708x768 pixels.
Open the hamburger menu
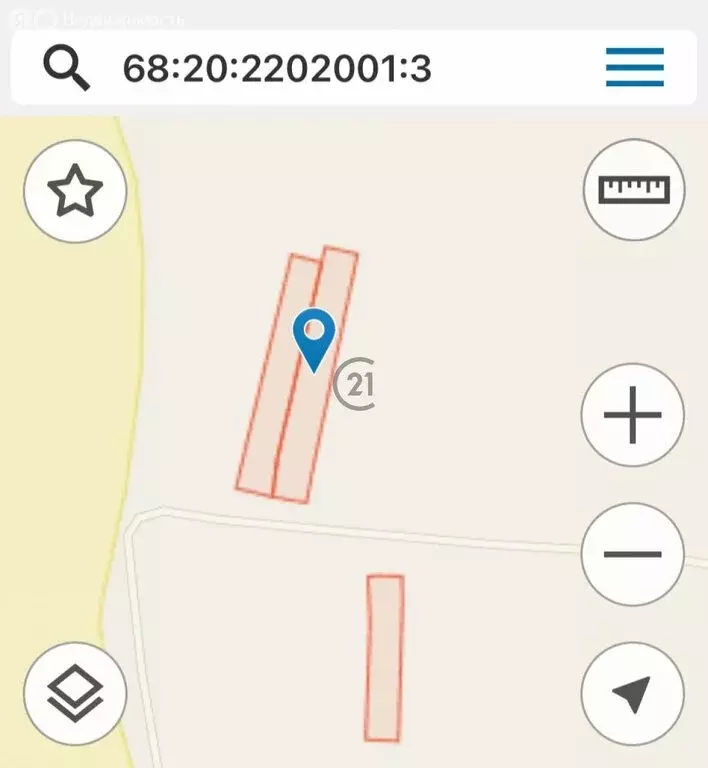point(635,67)
